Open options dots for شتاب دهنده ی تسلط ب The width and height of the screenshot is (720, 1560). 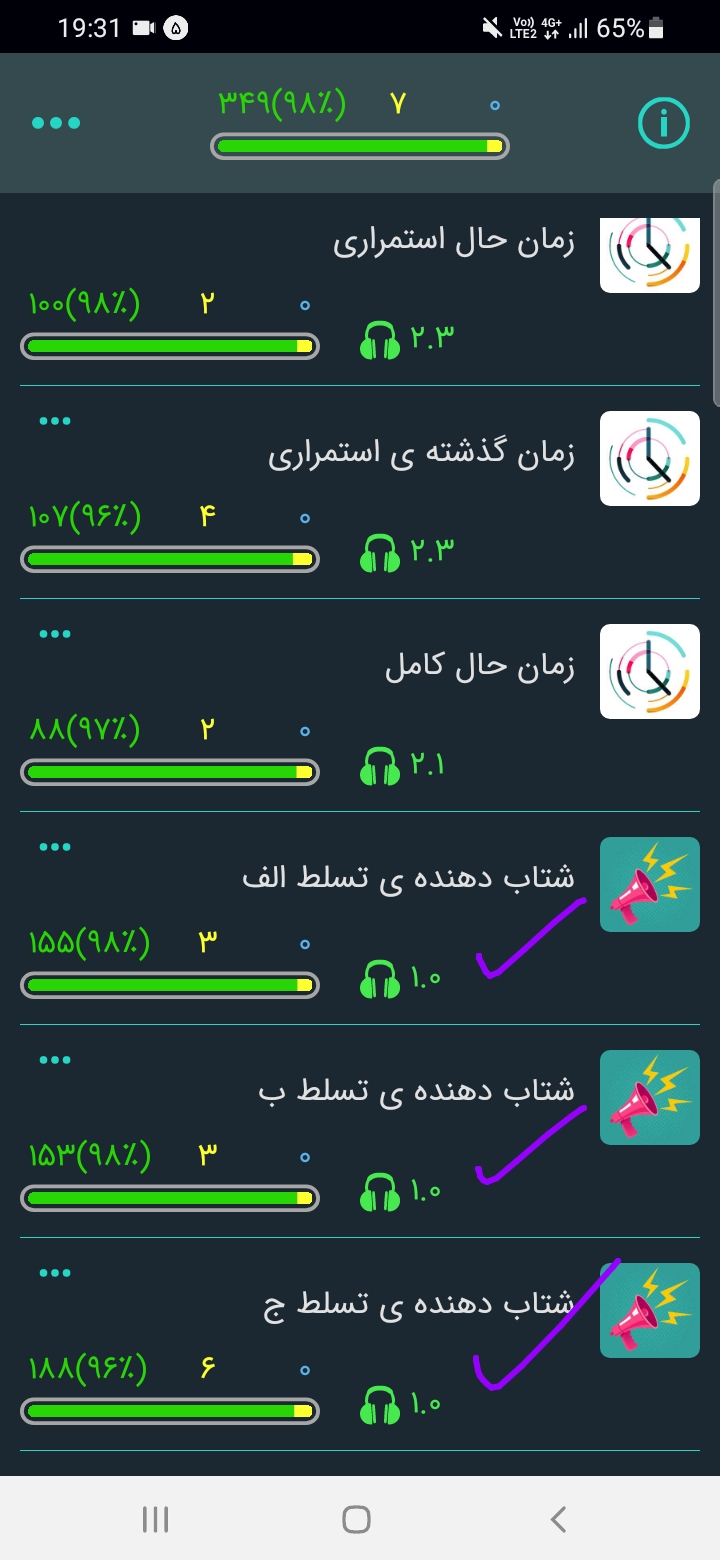tap(55, 1060)
